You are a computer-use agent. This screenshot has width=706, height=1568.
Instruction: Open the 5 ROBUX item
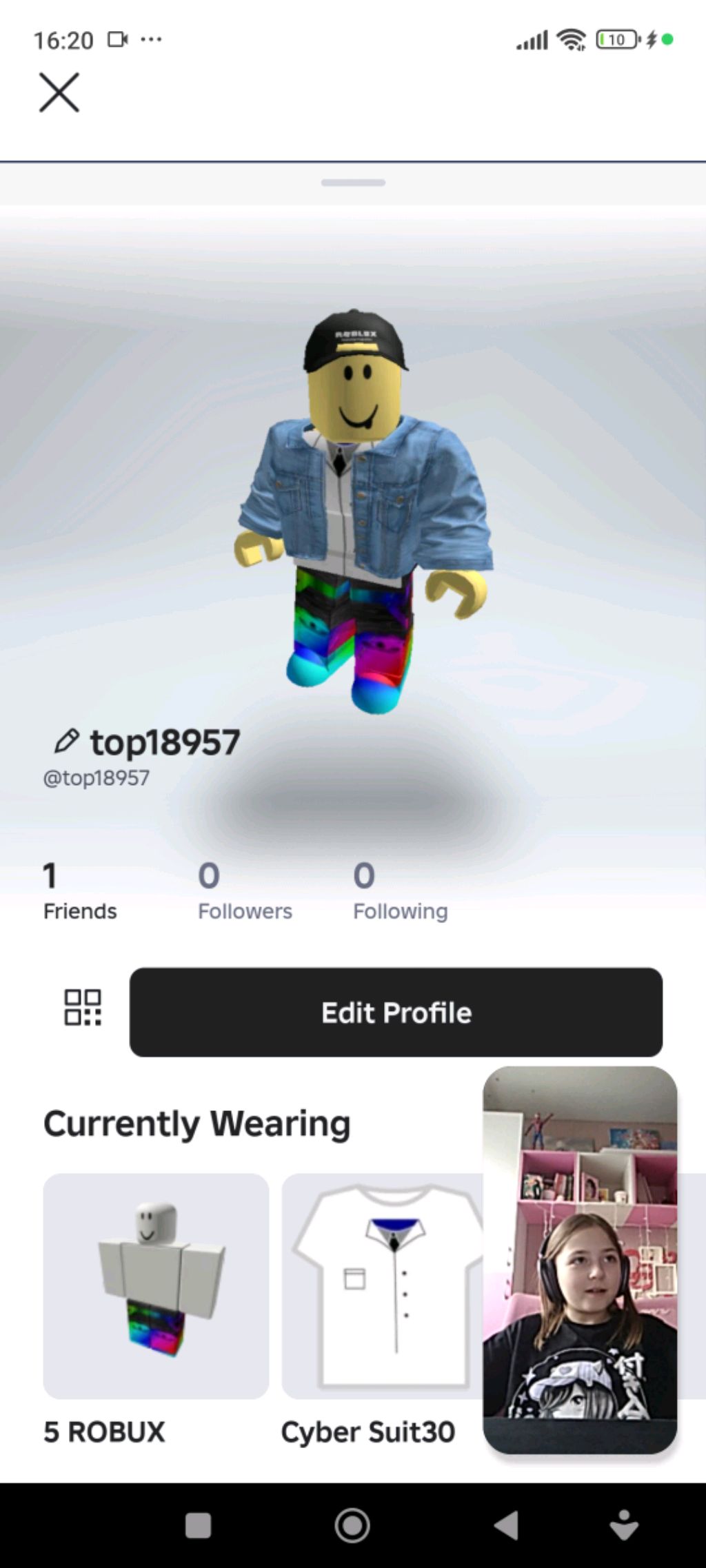(x=156, y=1286)
